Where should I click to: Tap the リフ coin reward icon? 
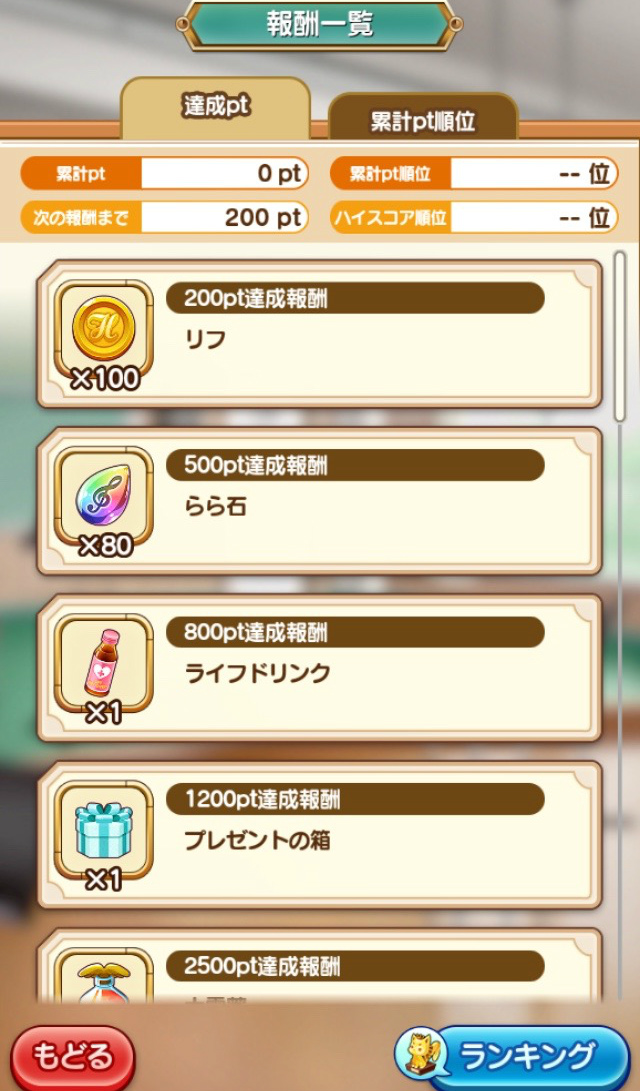click(104, 331)
